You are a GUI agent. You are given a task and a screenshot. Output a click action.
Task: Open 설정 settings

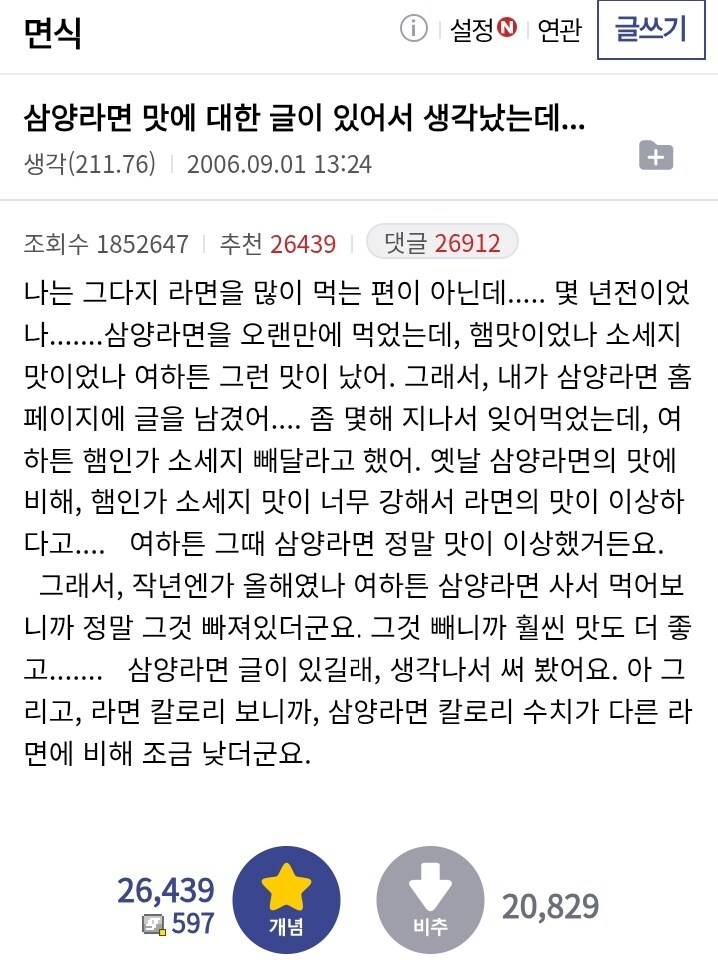point(482,31)
